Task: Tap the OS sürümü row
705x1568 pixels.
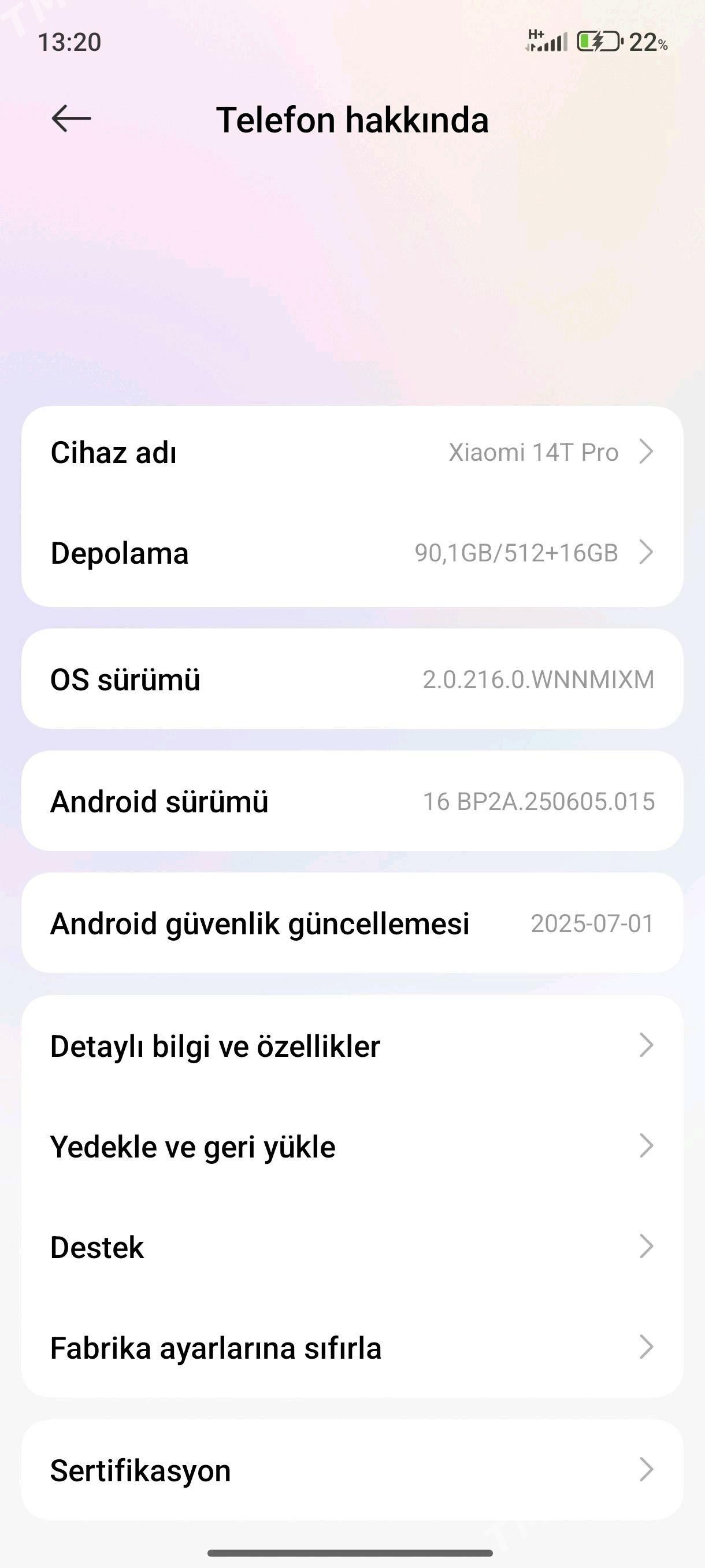Action: (353, 680)
